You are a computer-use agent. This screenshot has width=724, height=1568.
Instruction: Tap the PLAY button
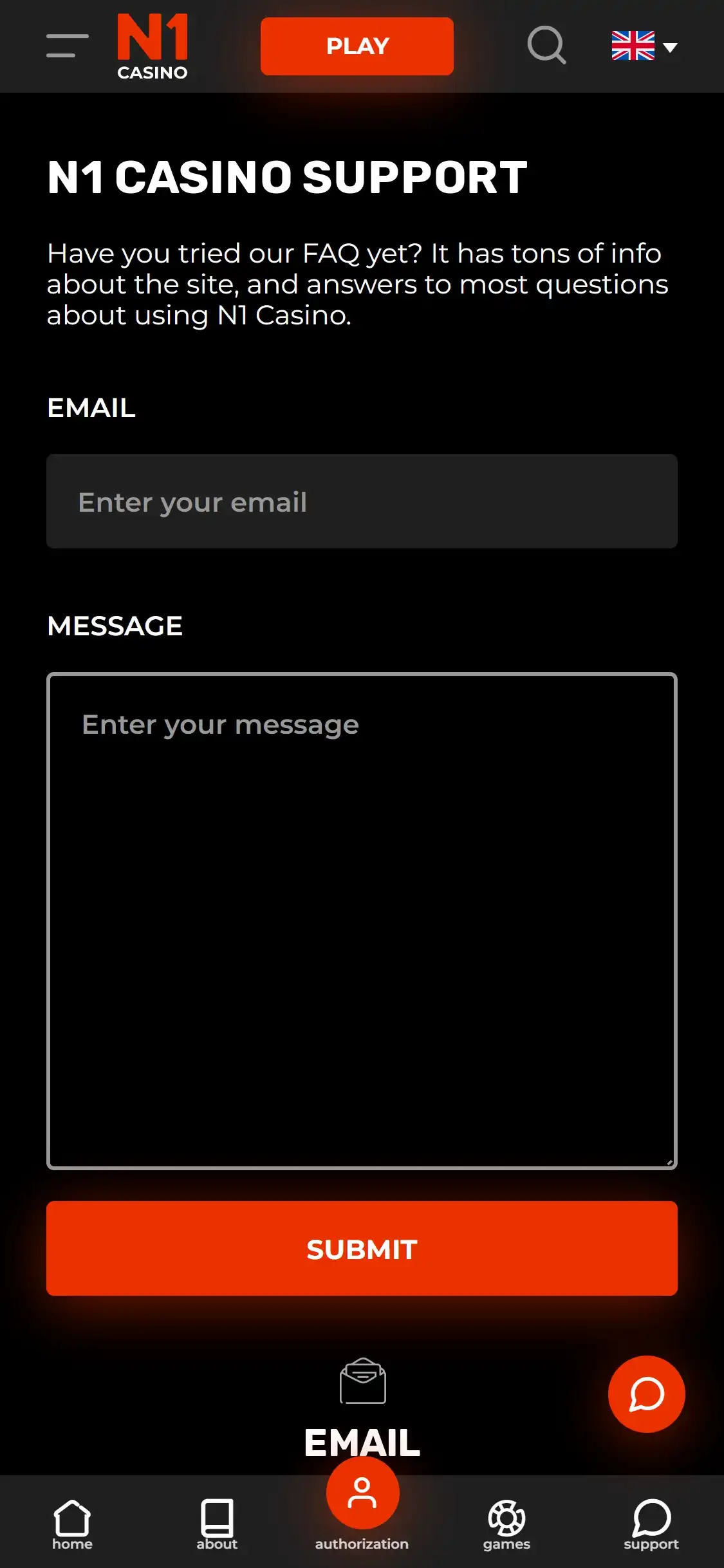357,46
